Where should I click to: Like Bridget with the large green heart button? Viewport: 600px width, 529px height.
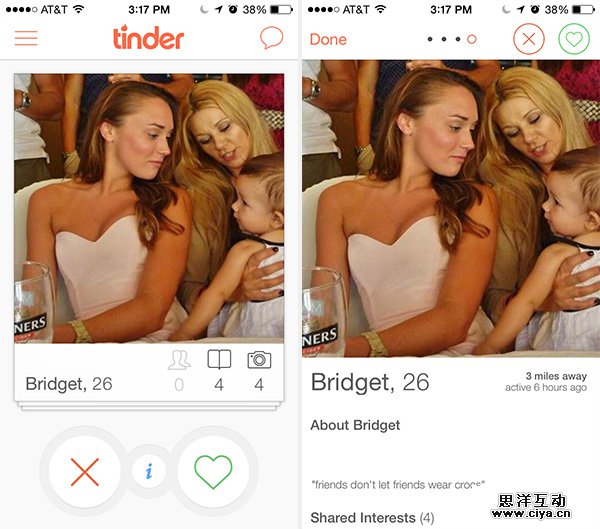(x=212, y=471)
